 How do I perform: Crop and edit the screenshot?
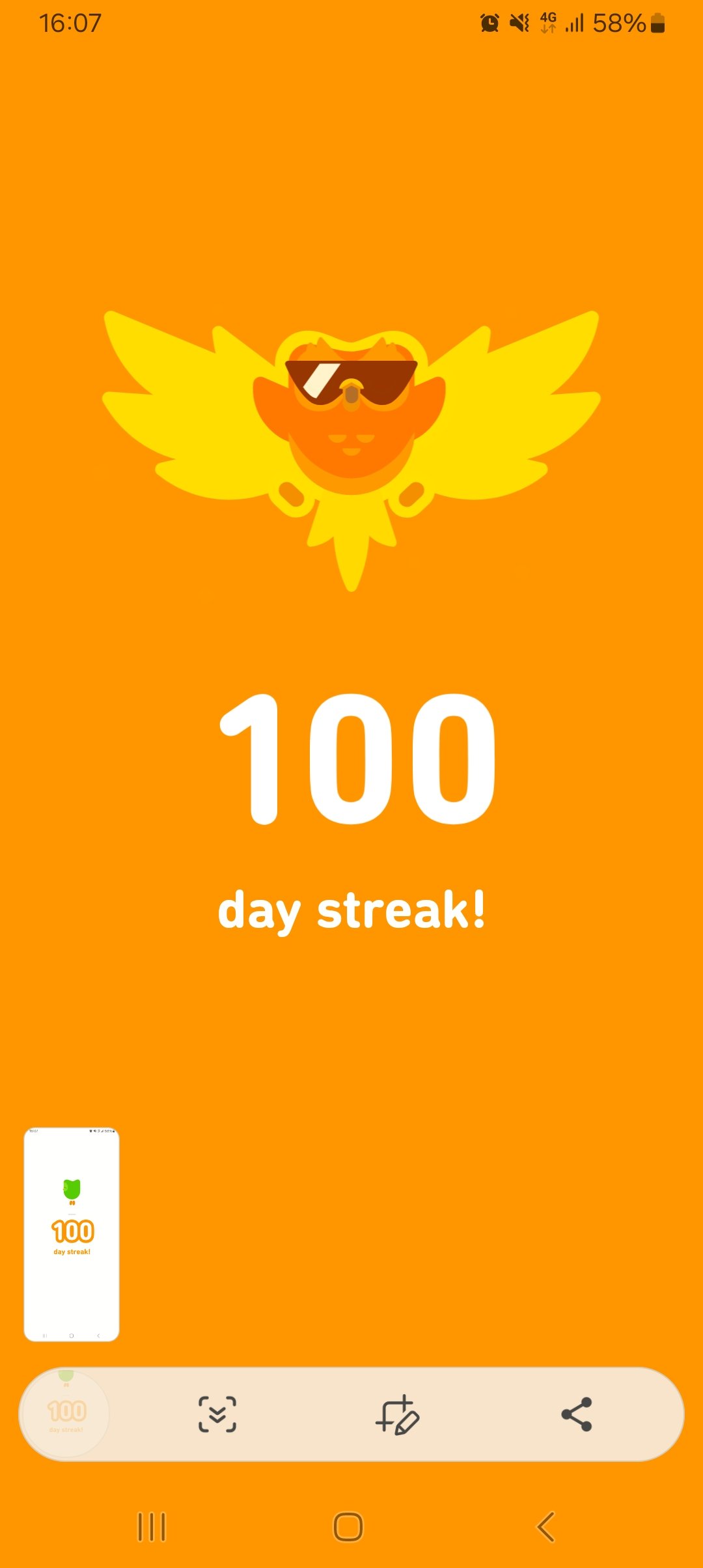click(x=397, y=1414)
